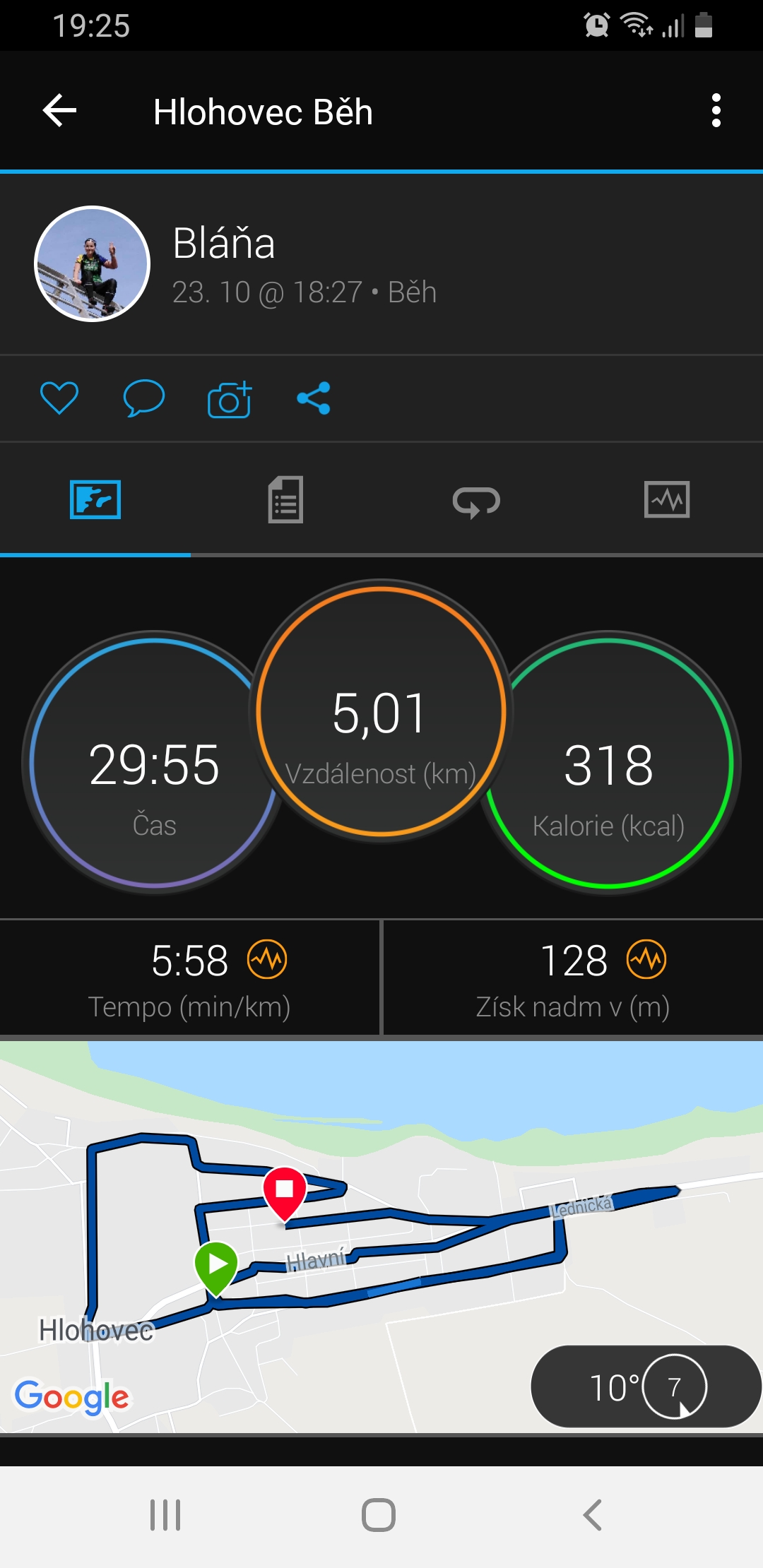Viewport: 763px width, 1568px height.
Task: Like this run with the heart icon
Action: (59, 398)
